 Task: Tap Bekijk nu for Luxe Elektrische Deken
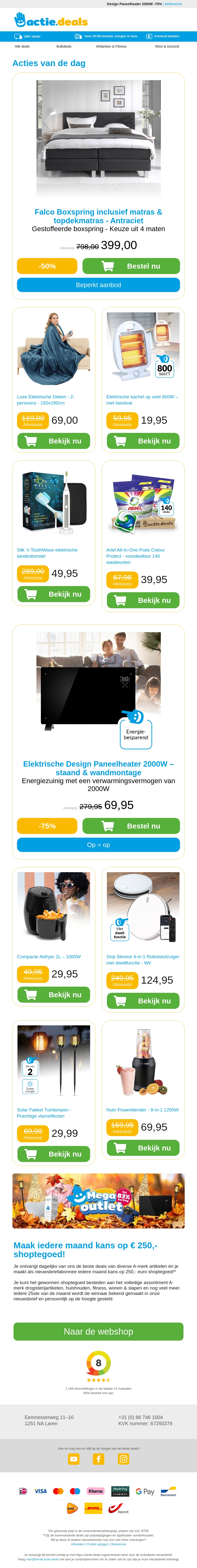tap(53, 441)
